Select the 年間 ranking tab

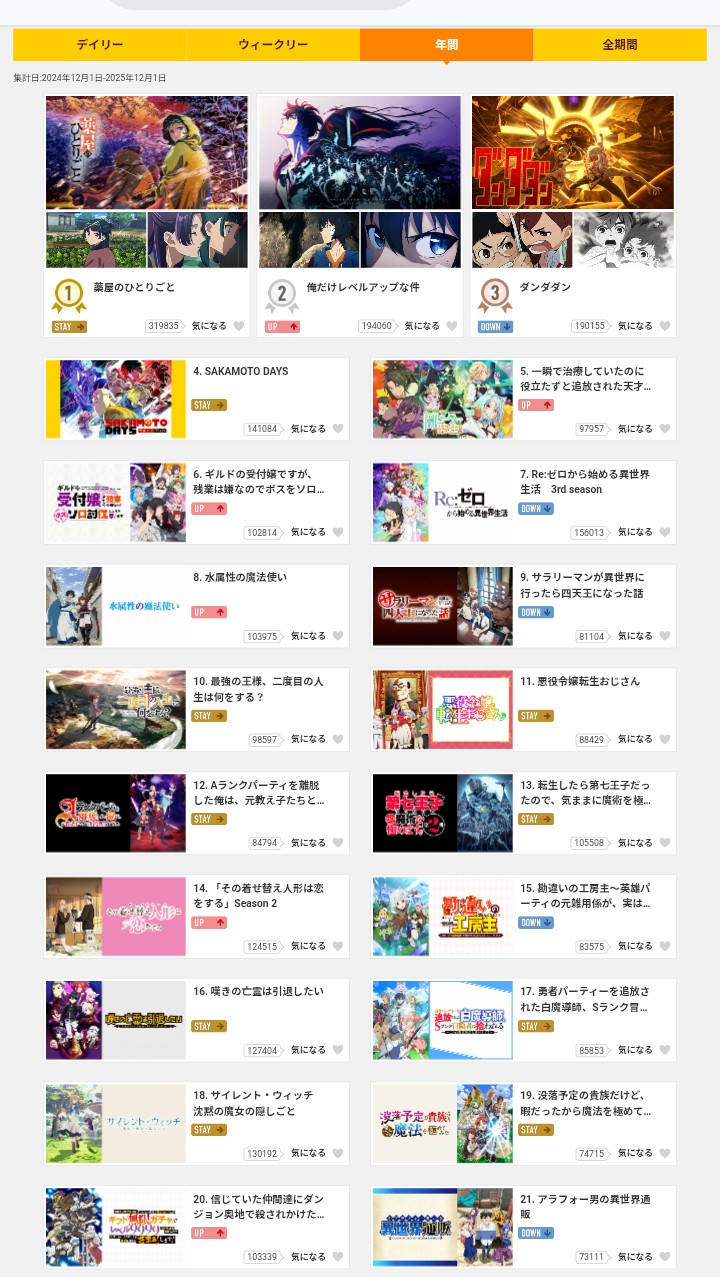coord(446,45)
